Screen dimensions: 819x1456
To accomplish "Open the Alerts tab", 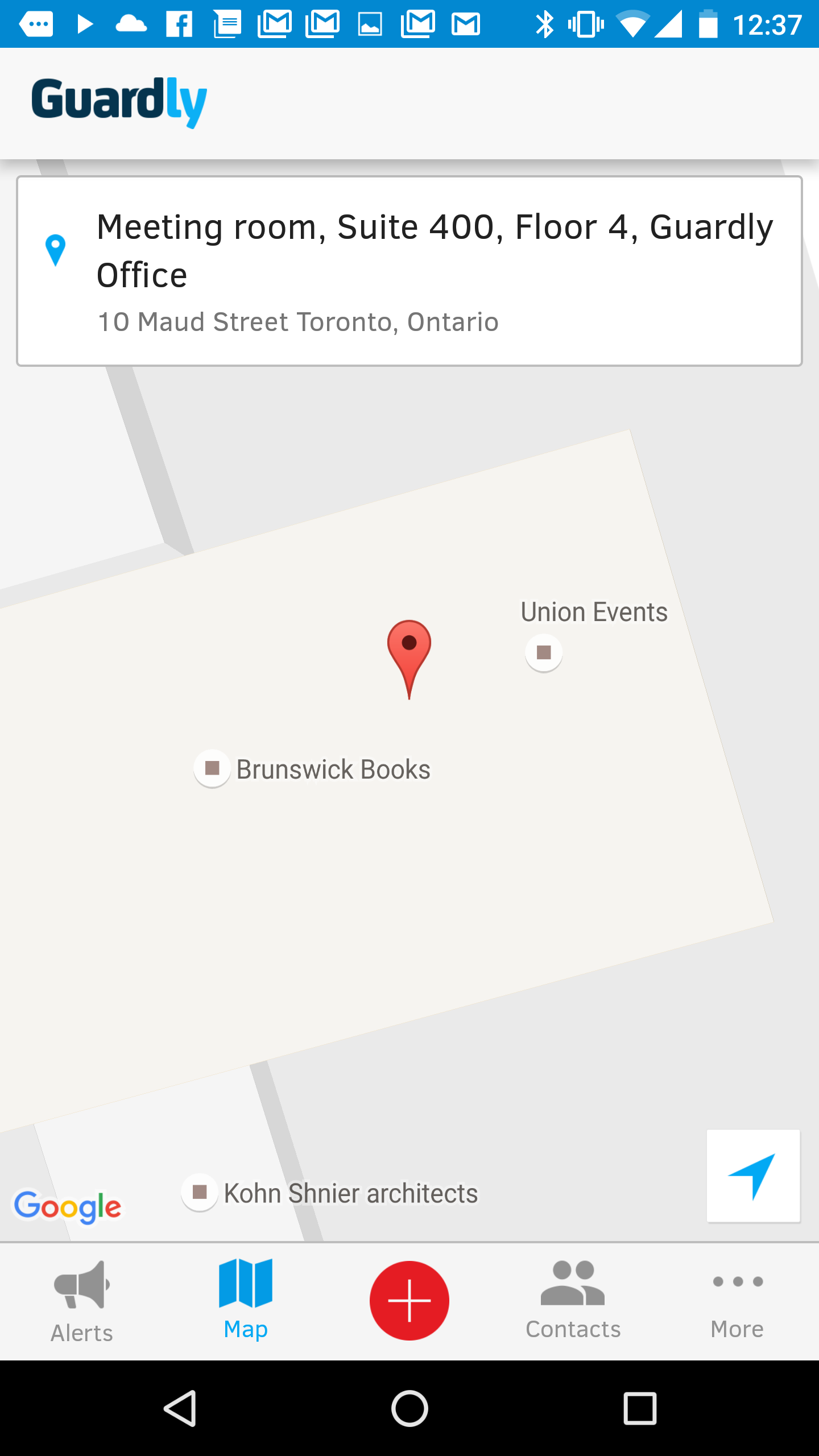I will tap(82, 1300).
